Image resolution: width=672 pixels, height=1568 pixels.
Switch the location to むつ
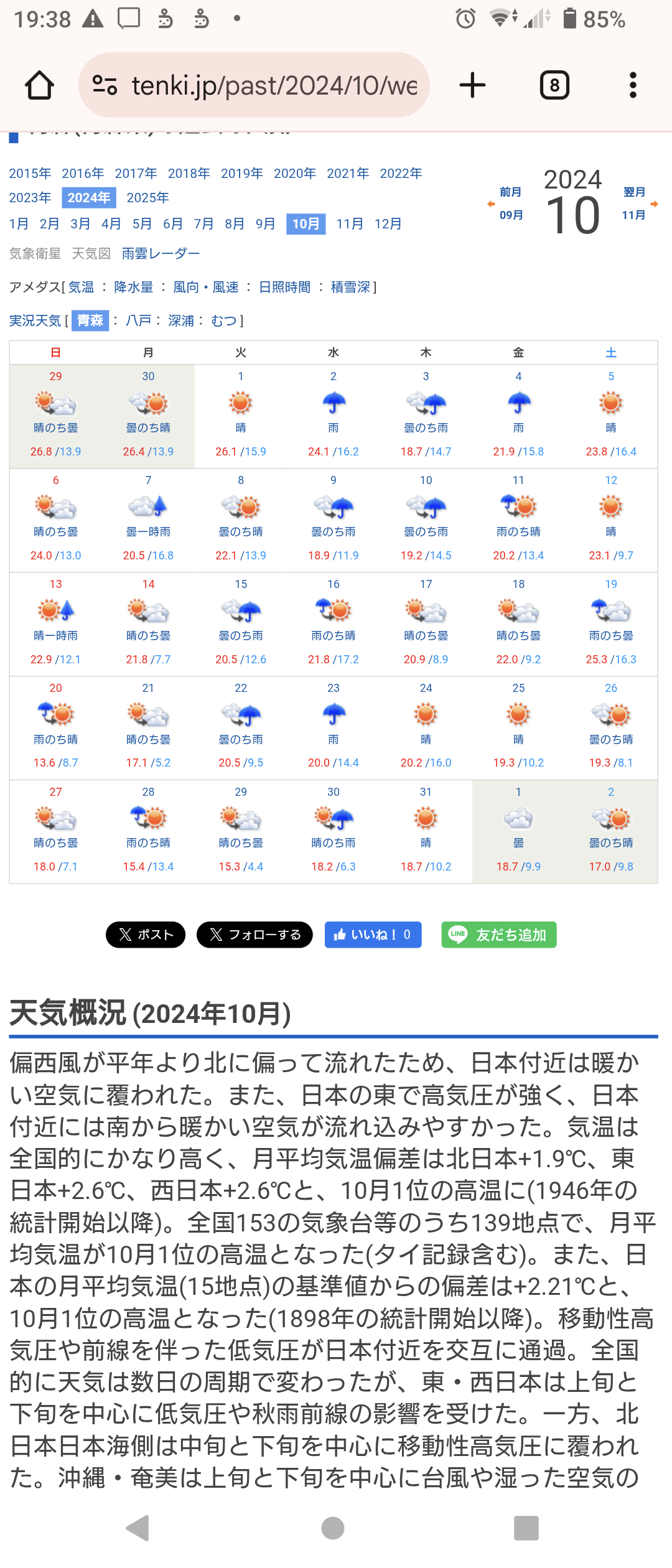tap(224, 321)
